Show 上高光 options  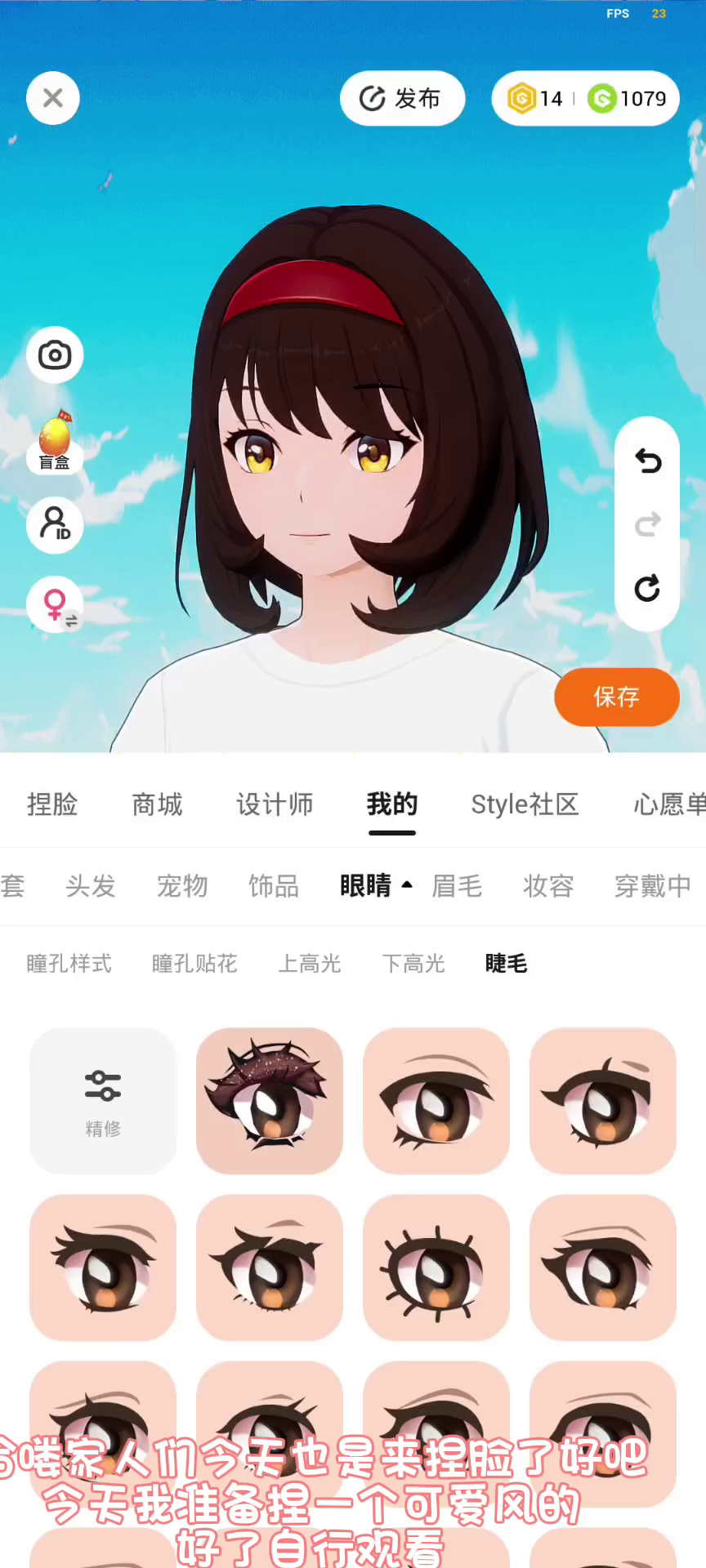coord(310,964)
